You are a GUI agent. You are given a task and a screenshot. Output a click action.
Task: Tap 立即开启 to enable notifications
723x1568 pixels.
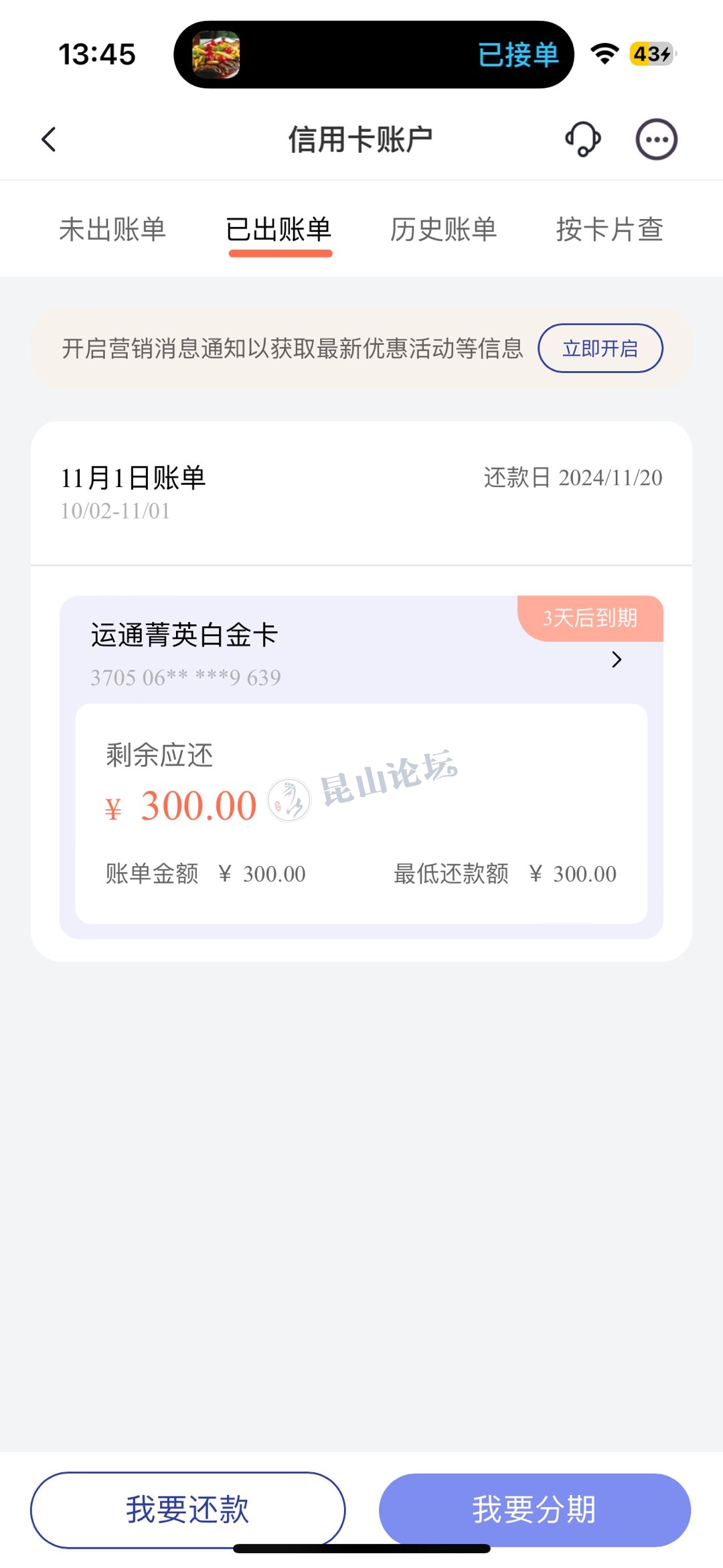[600, 348]
